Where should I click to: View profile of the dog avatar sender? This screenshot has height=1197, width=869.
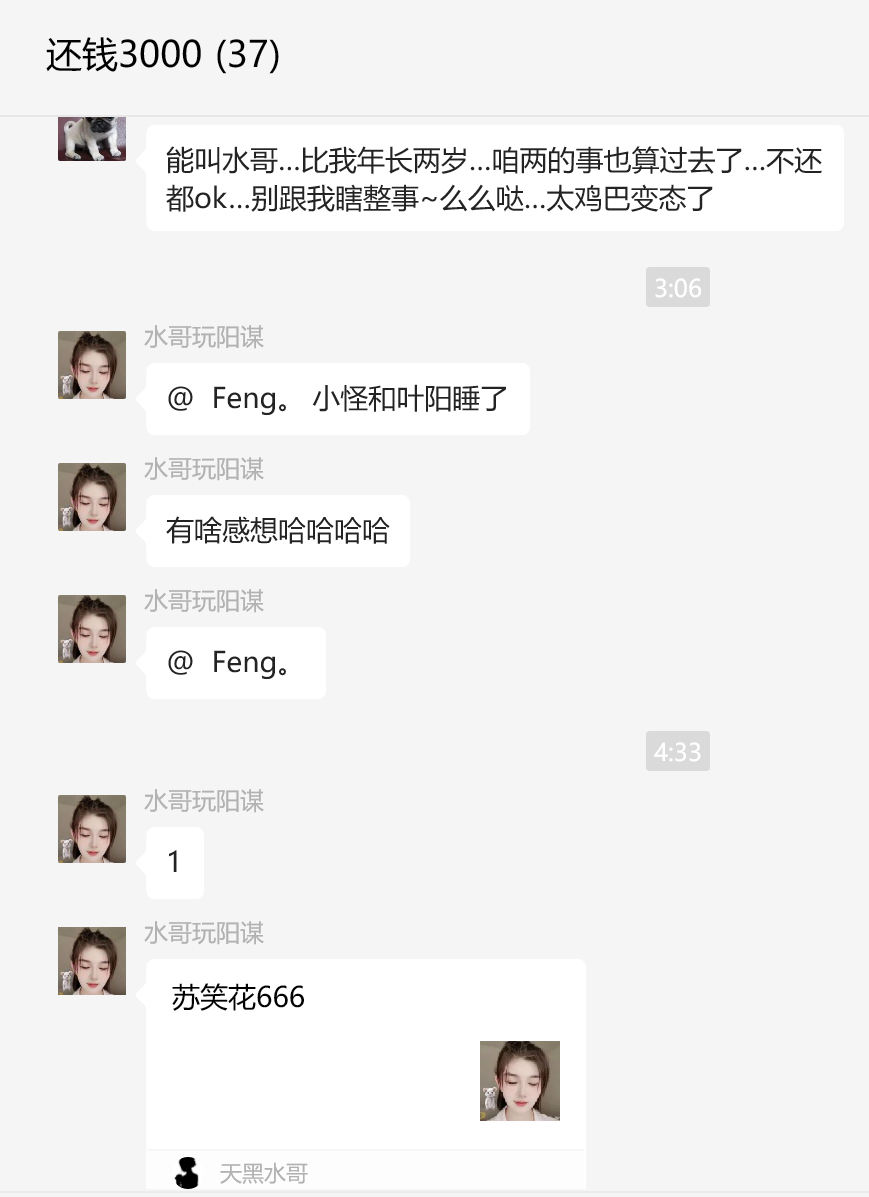[92, 139]
